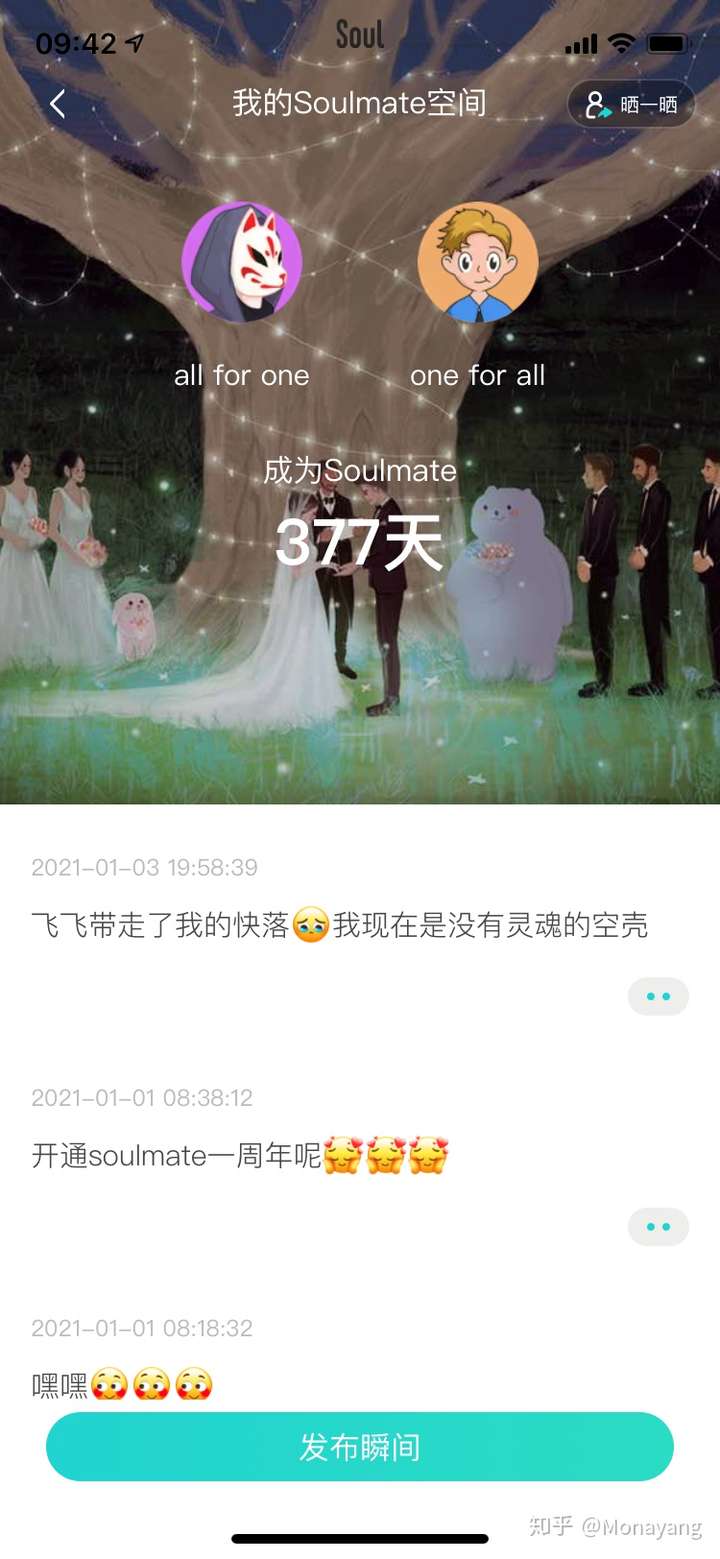Open options for the 2021-01-01 08:38:12 post

[658, 1226]
